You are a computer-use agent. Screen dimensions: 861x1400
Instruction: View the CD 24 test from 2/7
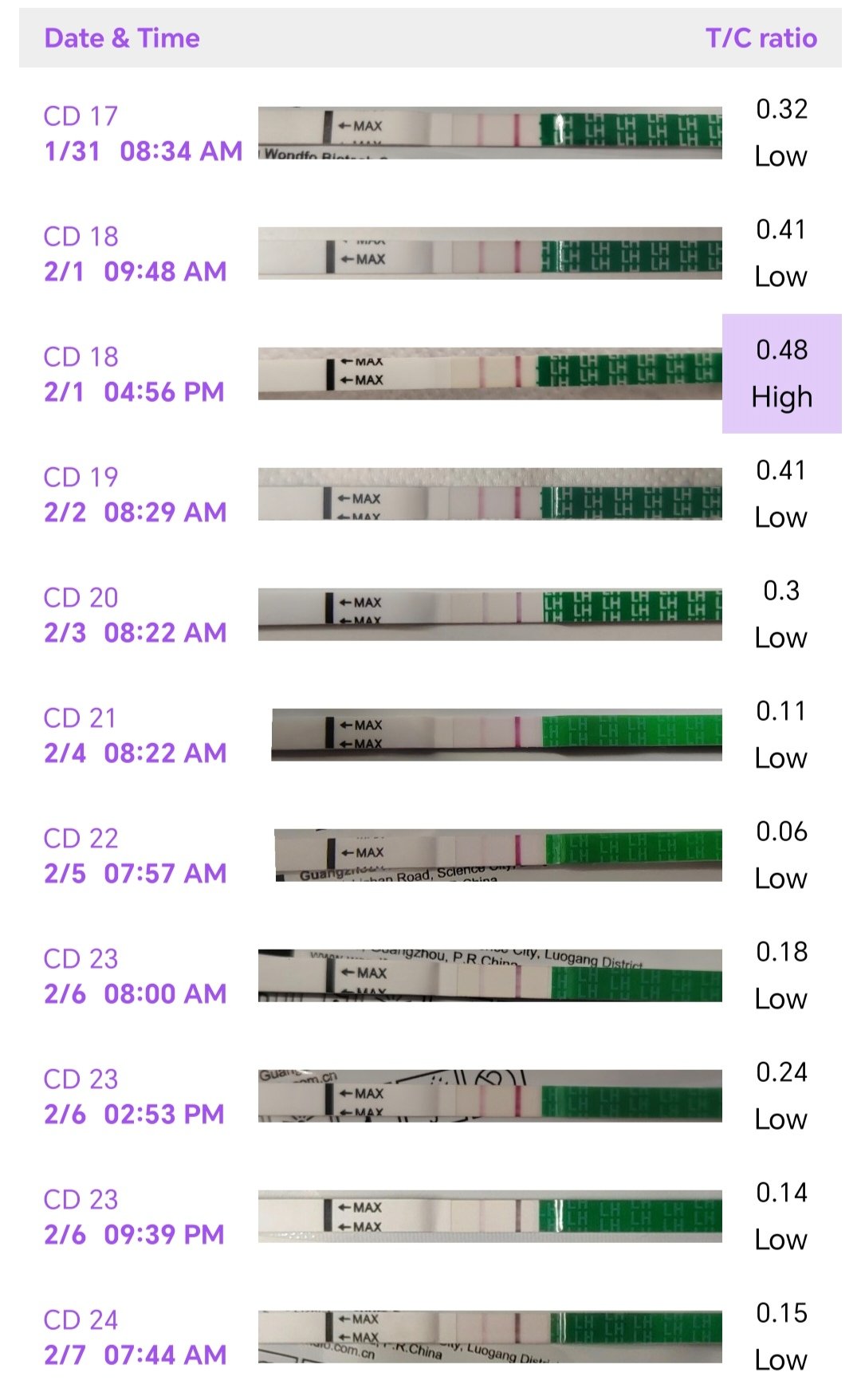coord(431,1337)
